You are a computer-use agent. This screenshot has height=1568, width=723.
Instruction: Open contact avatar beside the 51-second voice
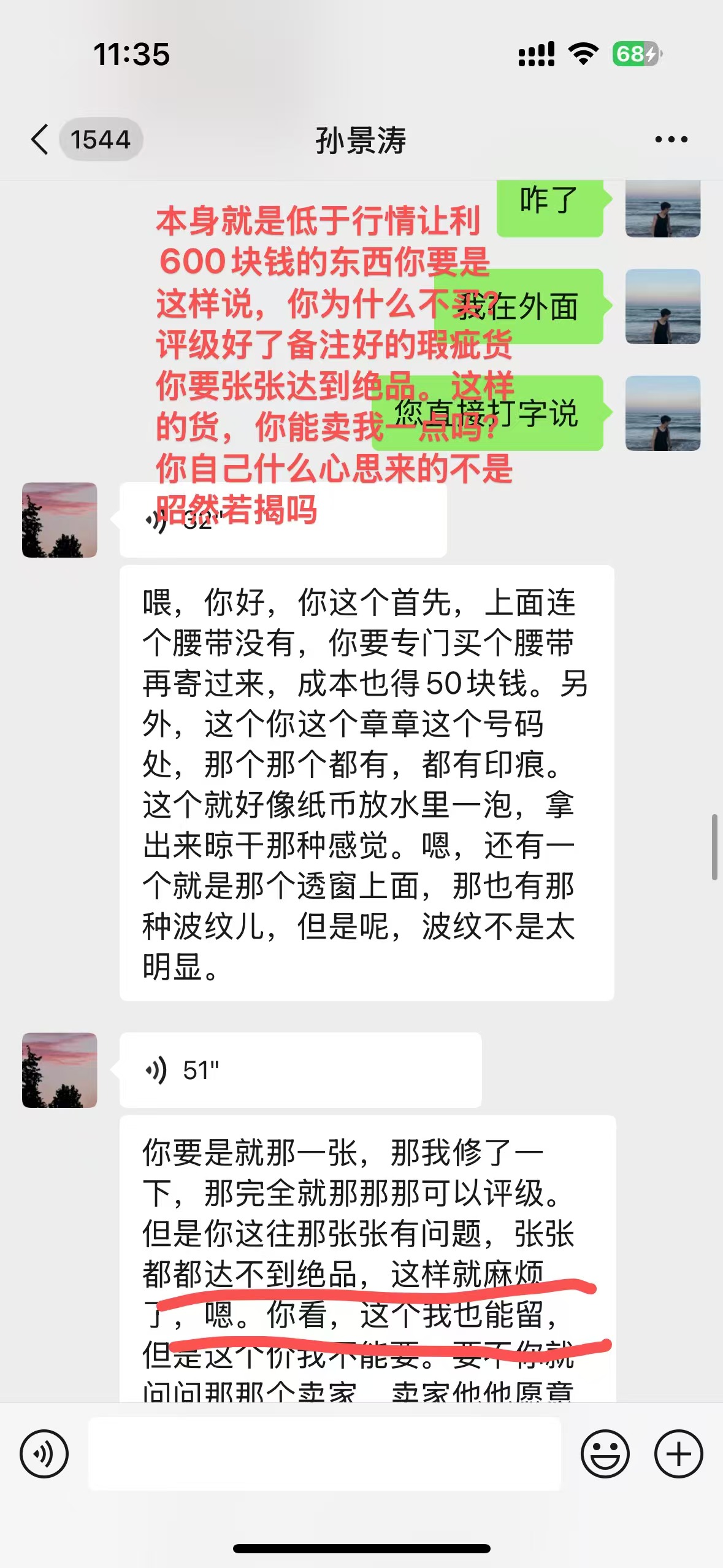[59, 1070]
